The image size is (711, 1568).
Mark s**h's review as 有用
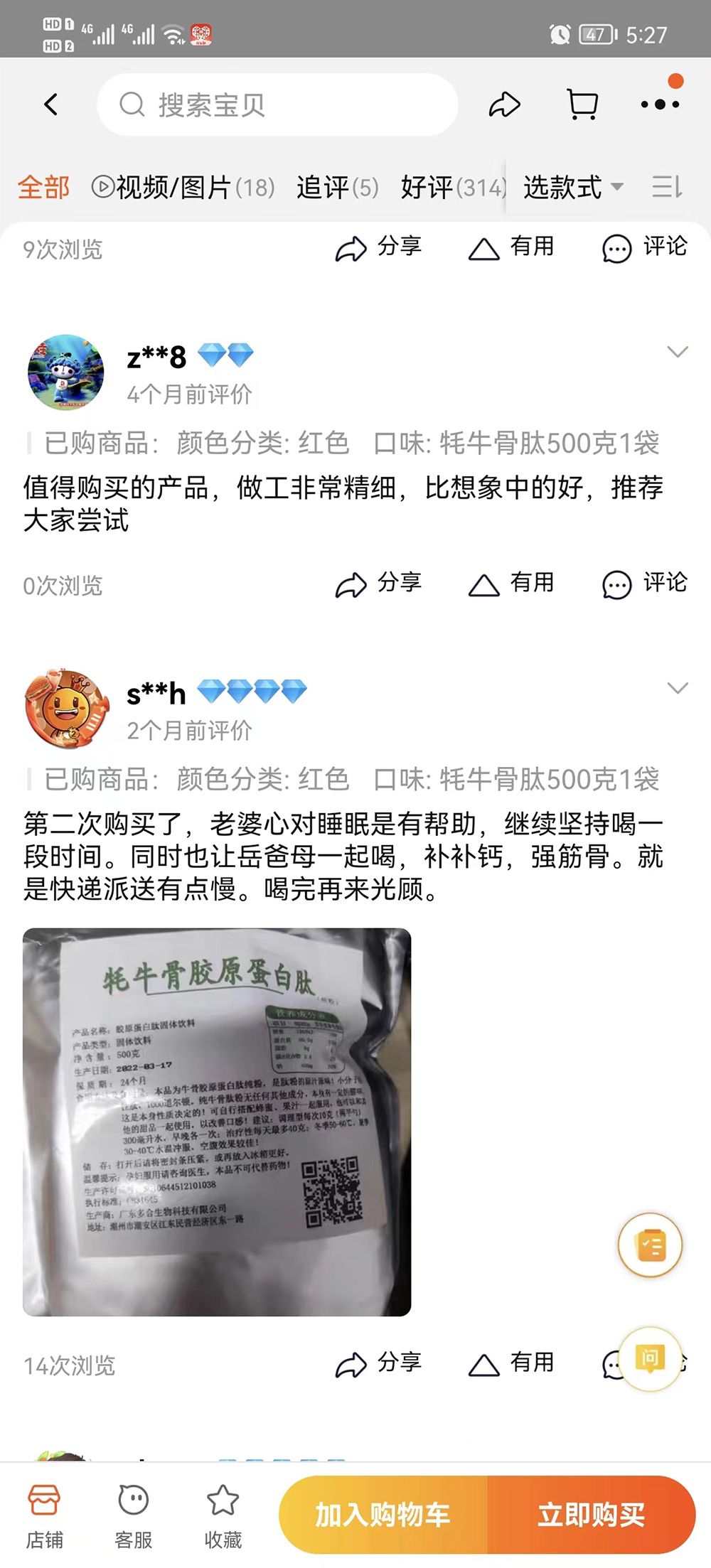pyautogui.click(x=511, y=1364)
